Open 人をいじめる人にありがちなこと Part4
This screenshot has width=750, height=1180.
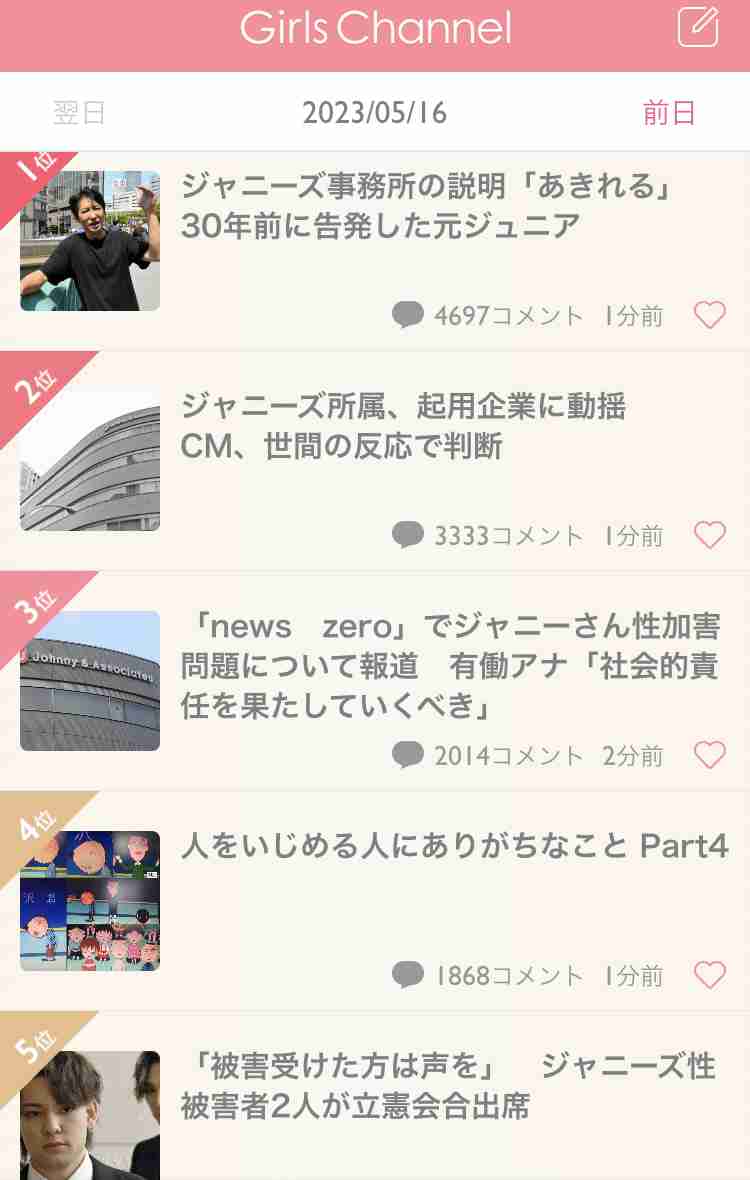pos(454,848)
